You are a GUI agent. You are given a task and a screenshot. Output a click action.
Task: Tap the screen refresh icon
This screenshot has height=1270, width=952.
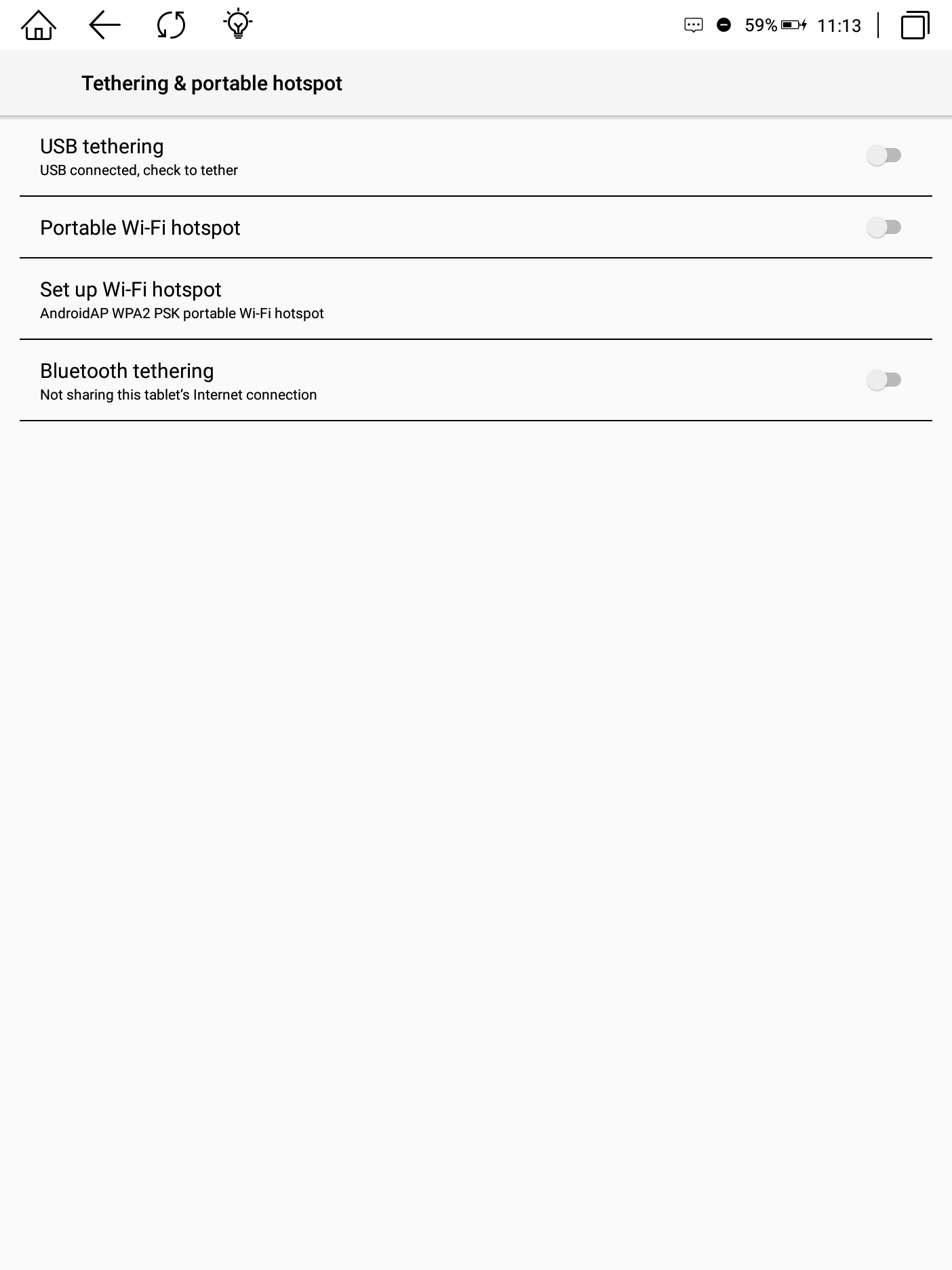171,26
